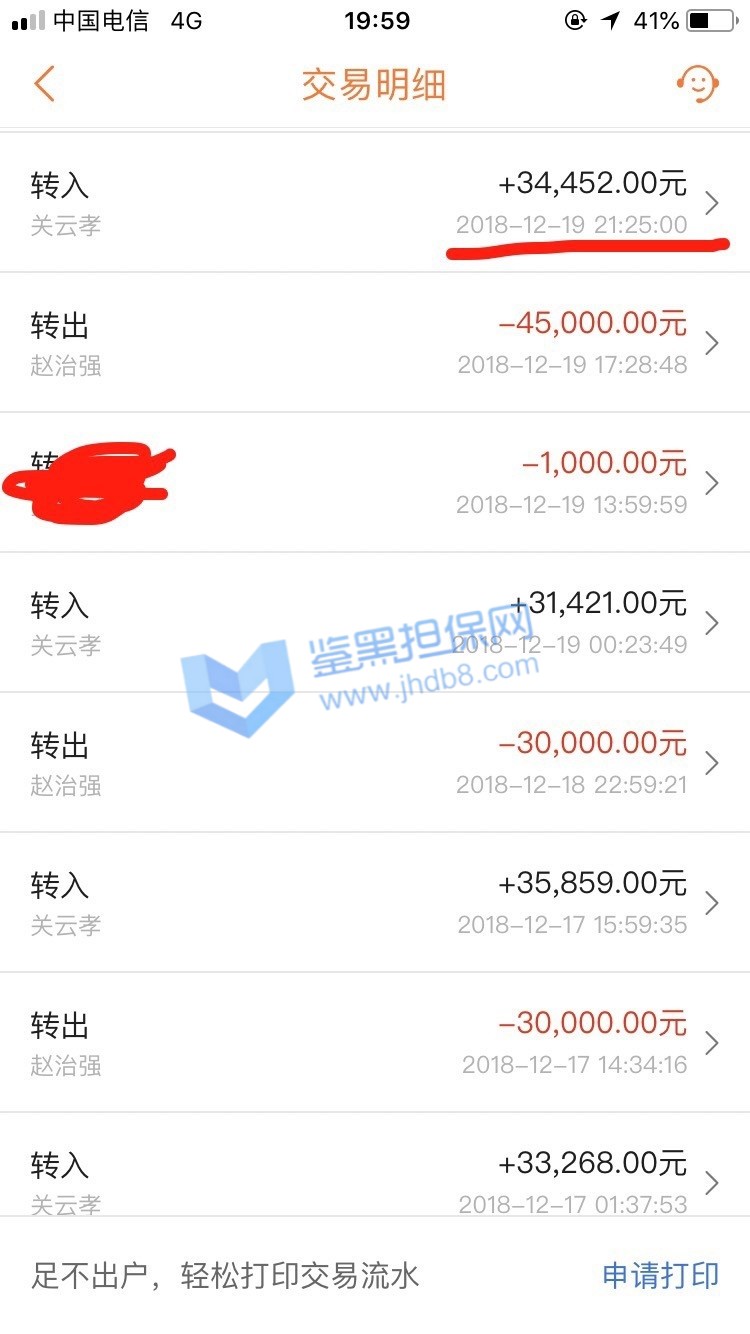The height and width of the screenshot is (1334, 750).
Task: View the -45,000.00元 transfer to 赵治强
Action: (x=375, y=343)
